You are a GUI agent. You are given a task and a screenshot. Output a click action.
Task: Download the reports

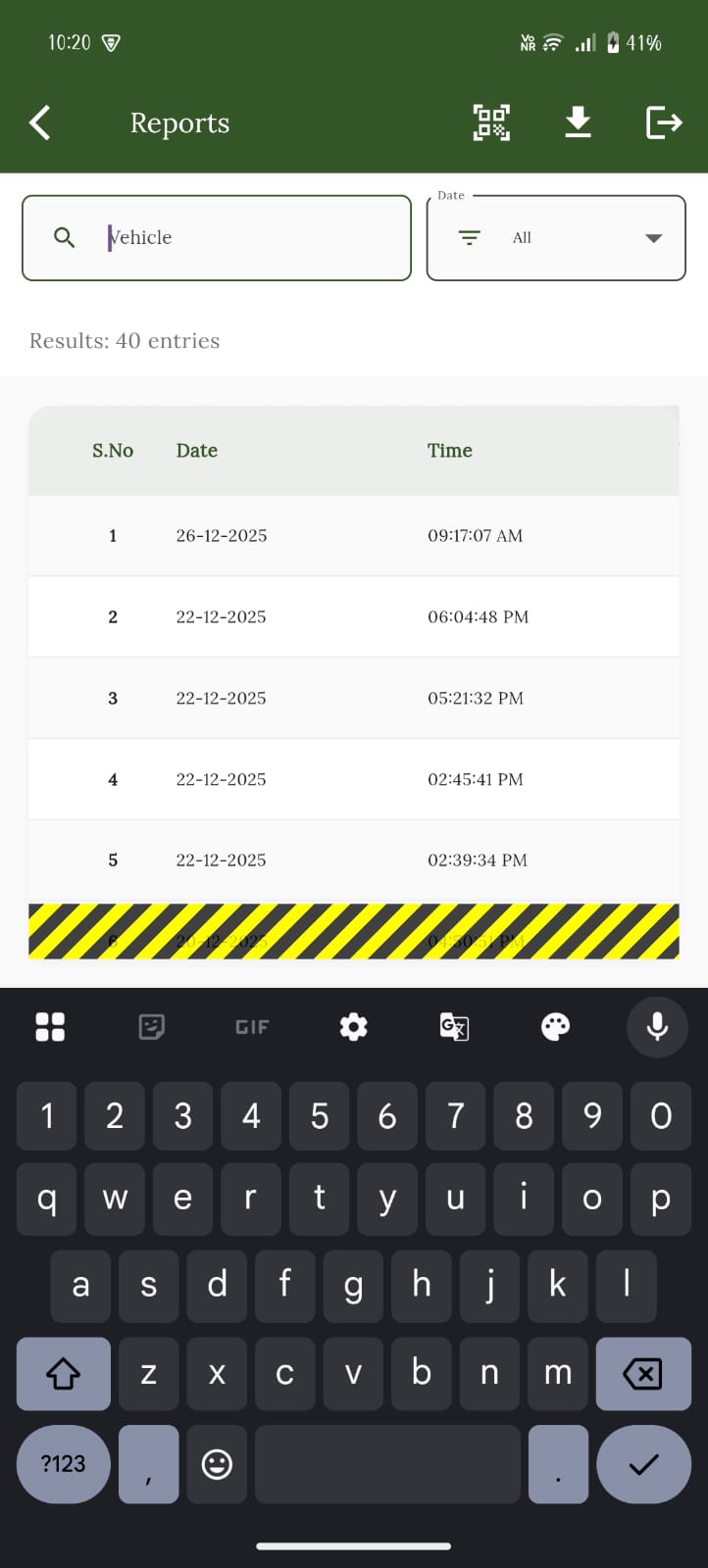[579, 122]
